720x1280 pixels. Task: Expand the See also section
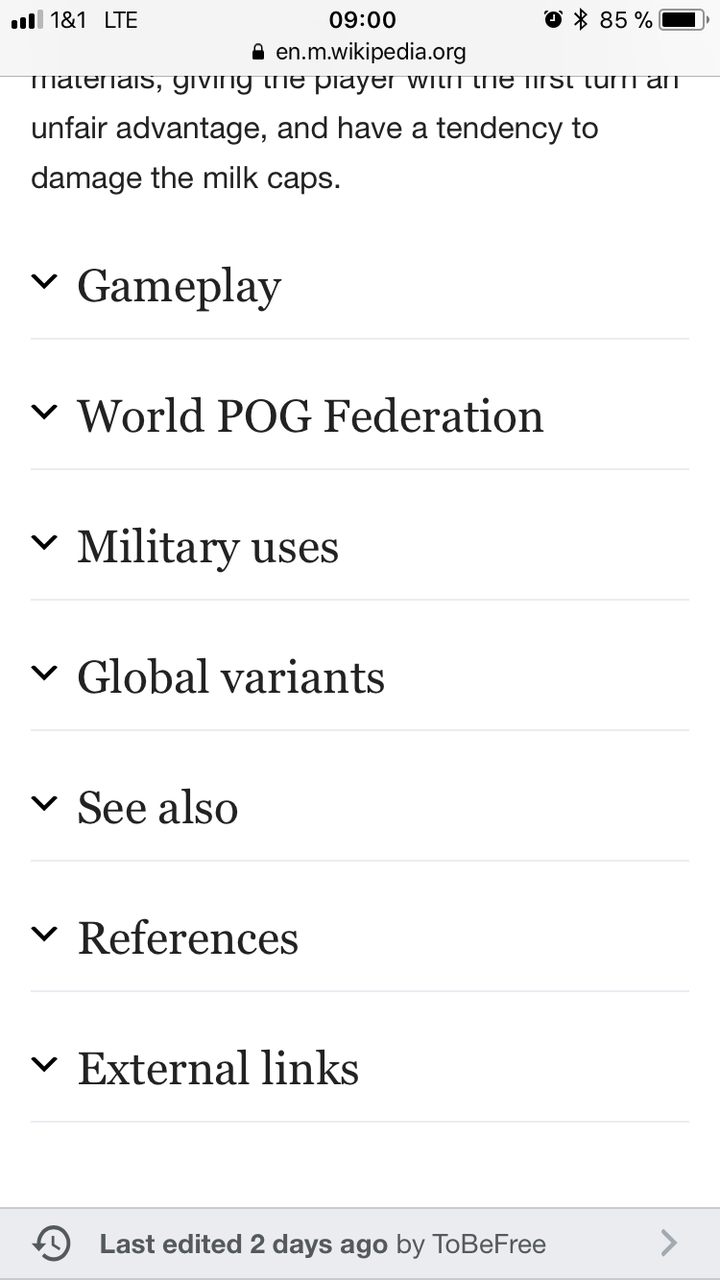158,807
